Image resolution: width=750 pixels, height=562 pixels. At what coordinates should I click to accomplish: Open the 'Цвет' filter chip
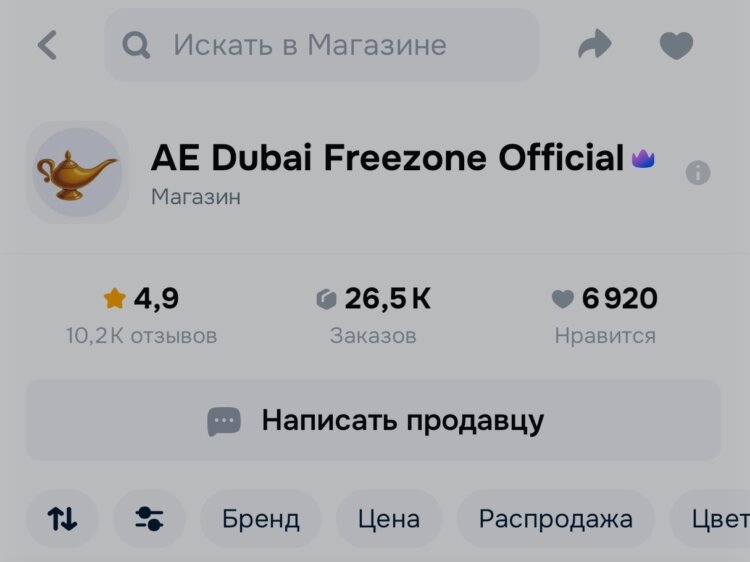[x=718, y=519]
